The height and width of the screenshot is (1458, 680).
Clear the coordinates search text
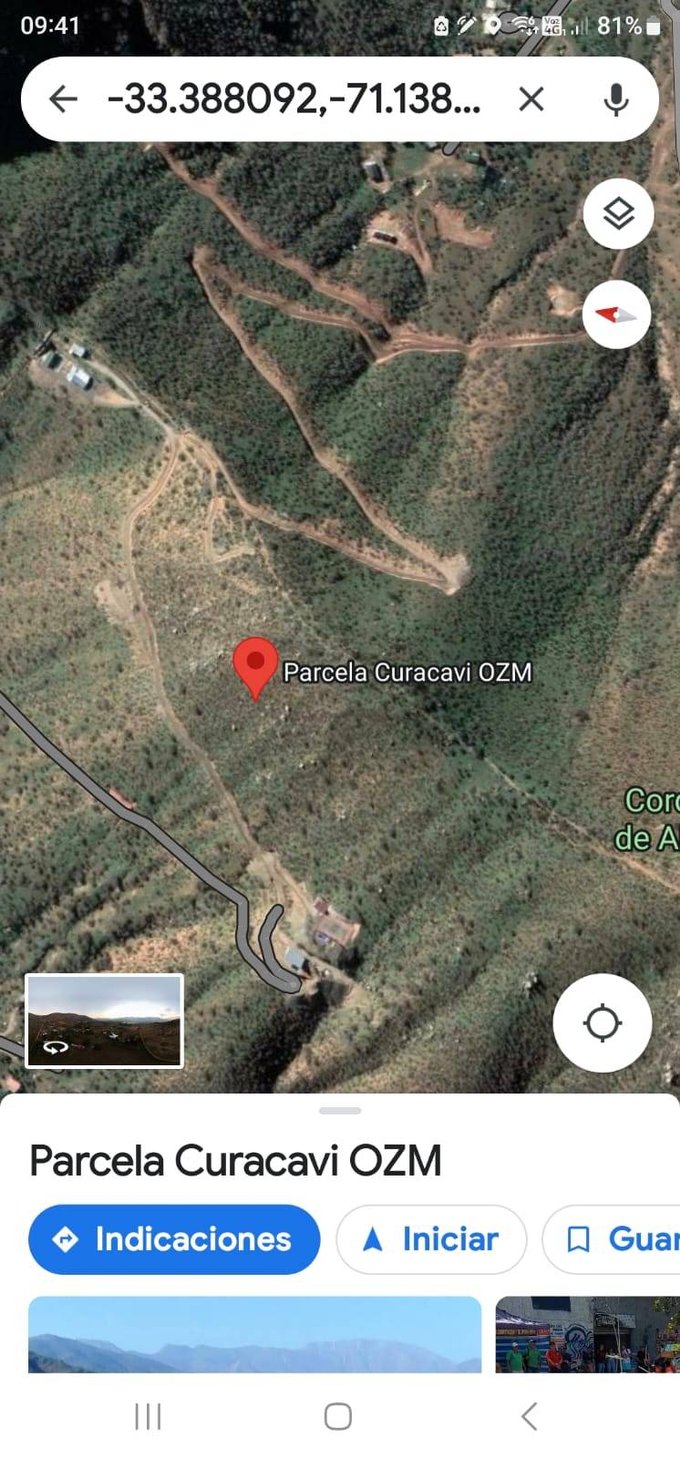point(531,99)
